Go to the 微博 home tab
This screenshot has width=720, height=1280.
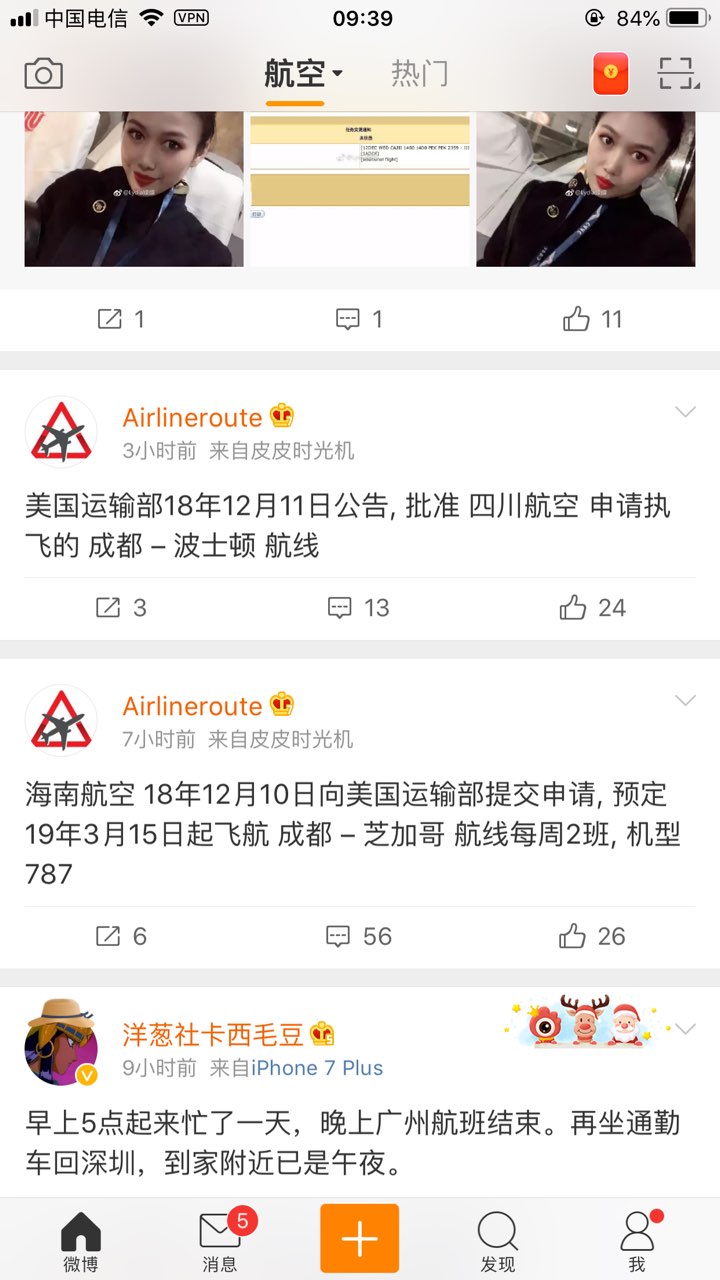click(x=81, y=1241)
